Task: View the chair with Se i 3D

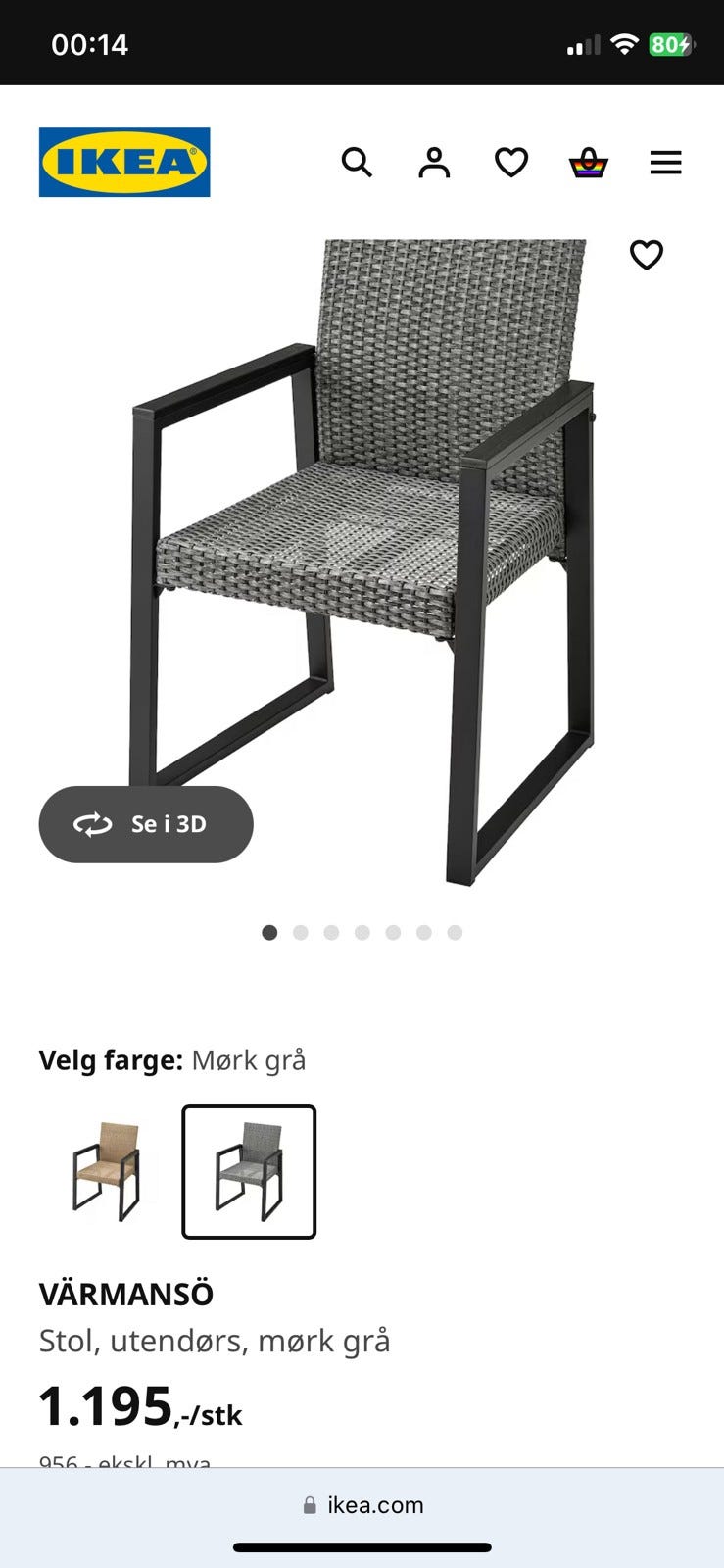Action: pos(146,824)
